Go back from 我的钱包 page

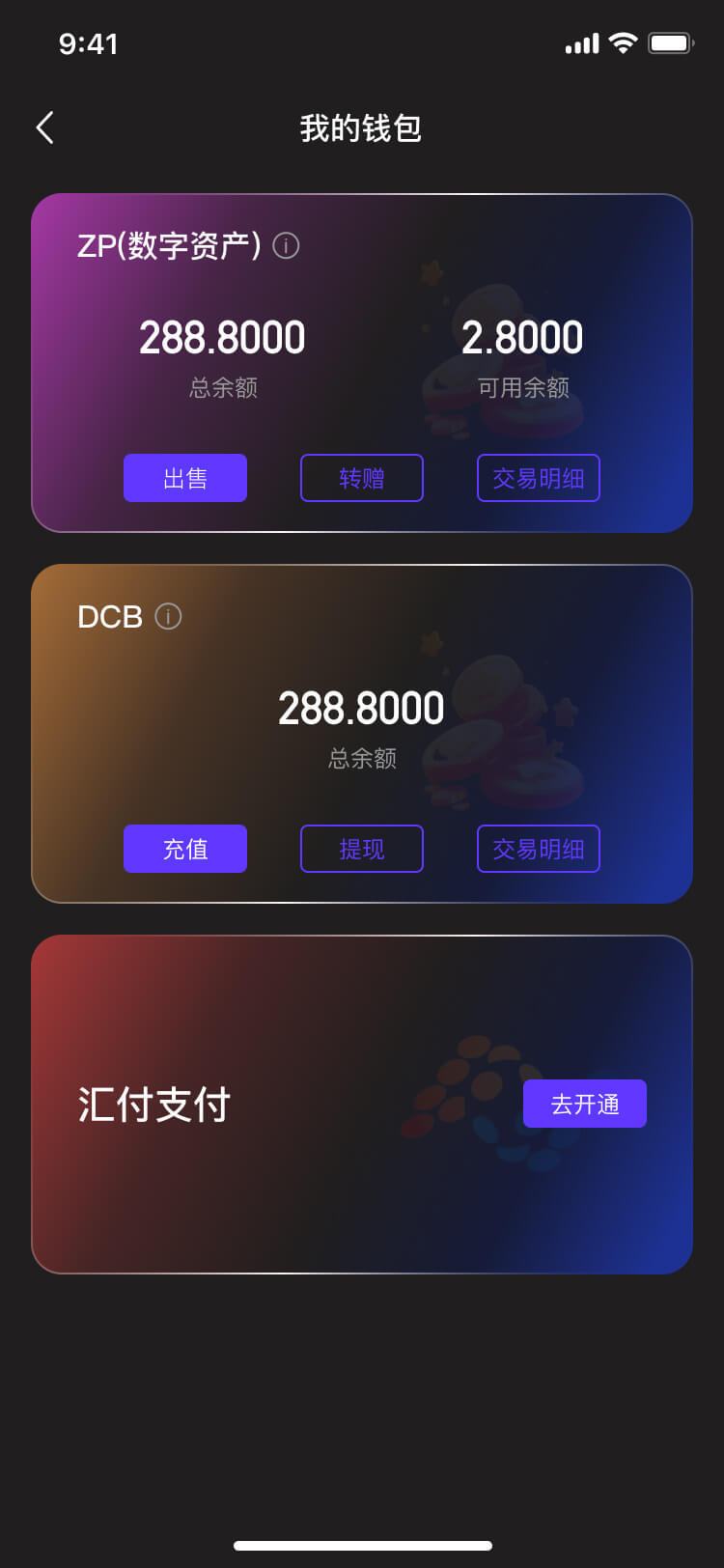click(44, 127)
